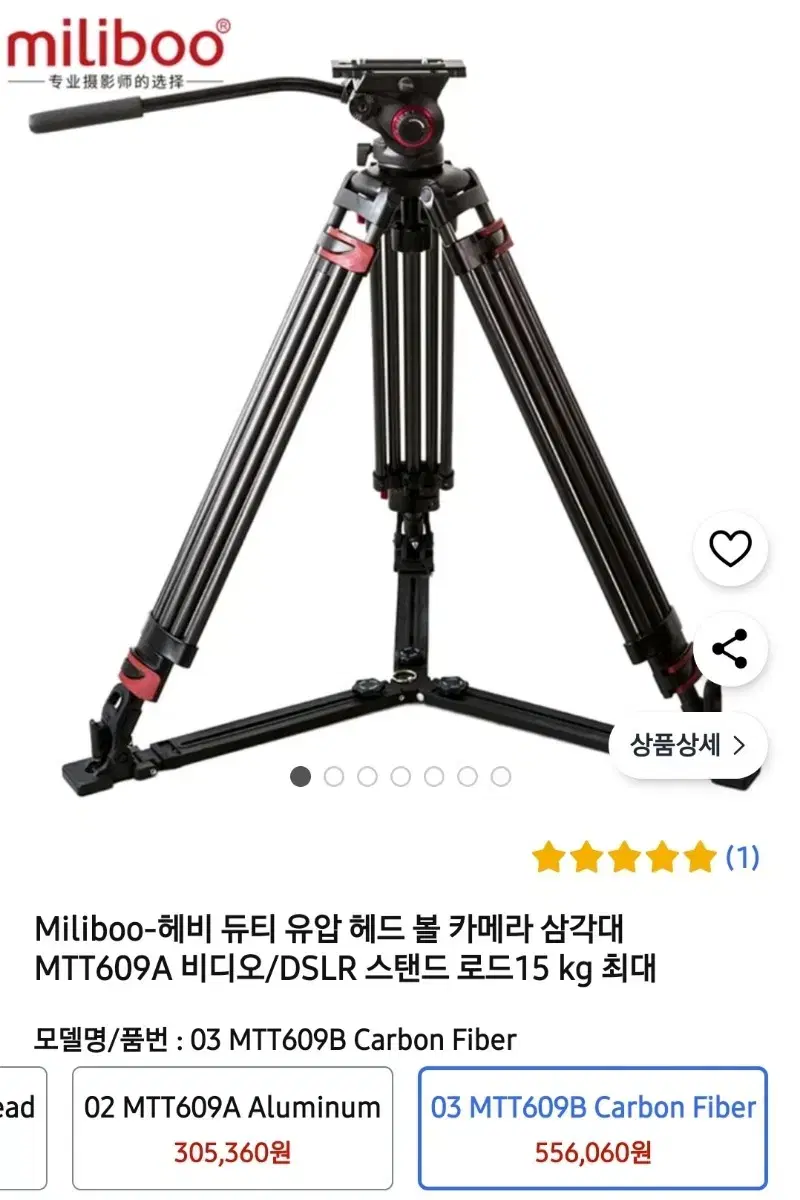Select the fourth carousel dot

(x=398, y=774)
